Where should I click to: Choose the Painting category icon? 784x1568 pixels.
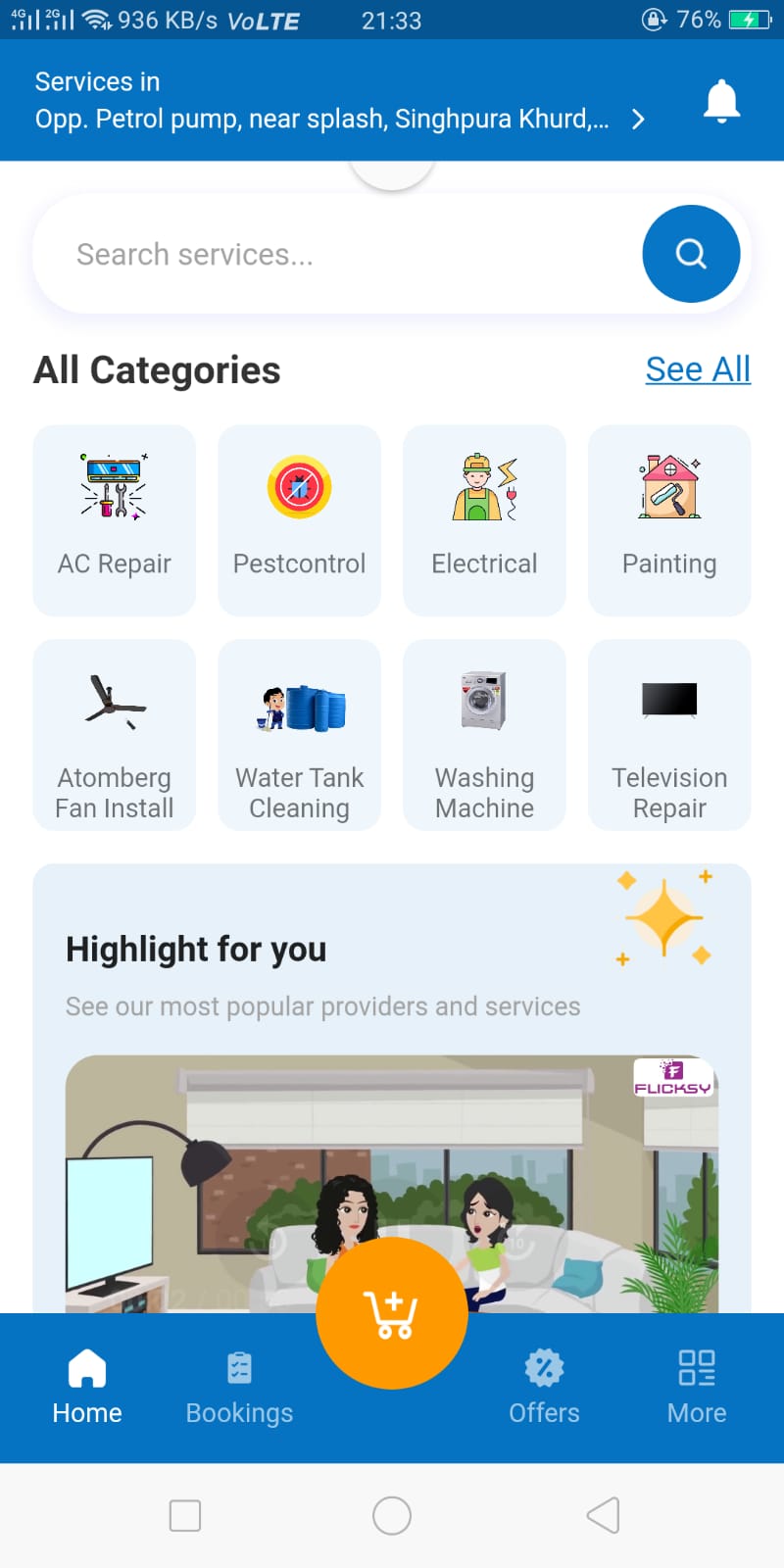[669, 519]
